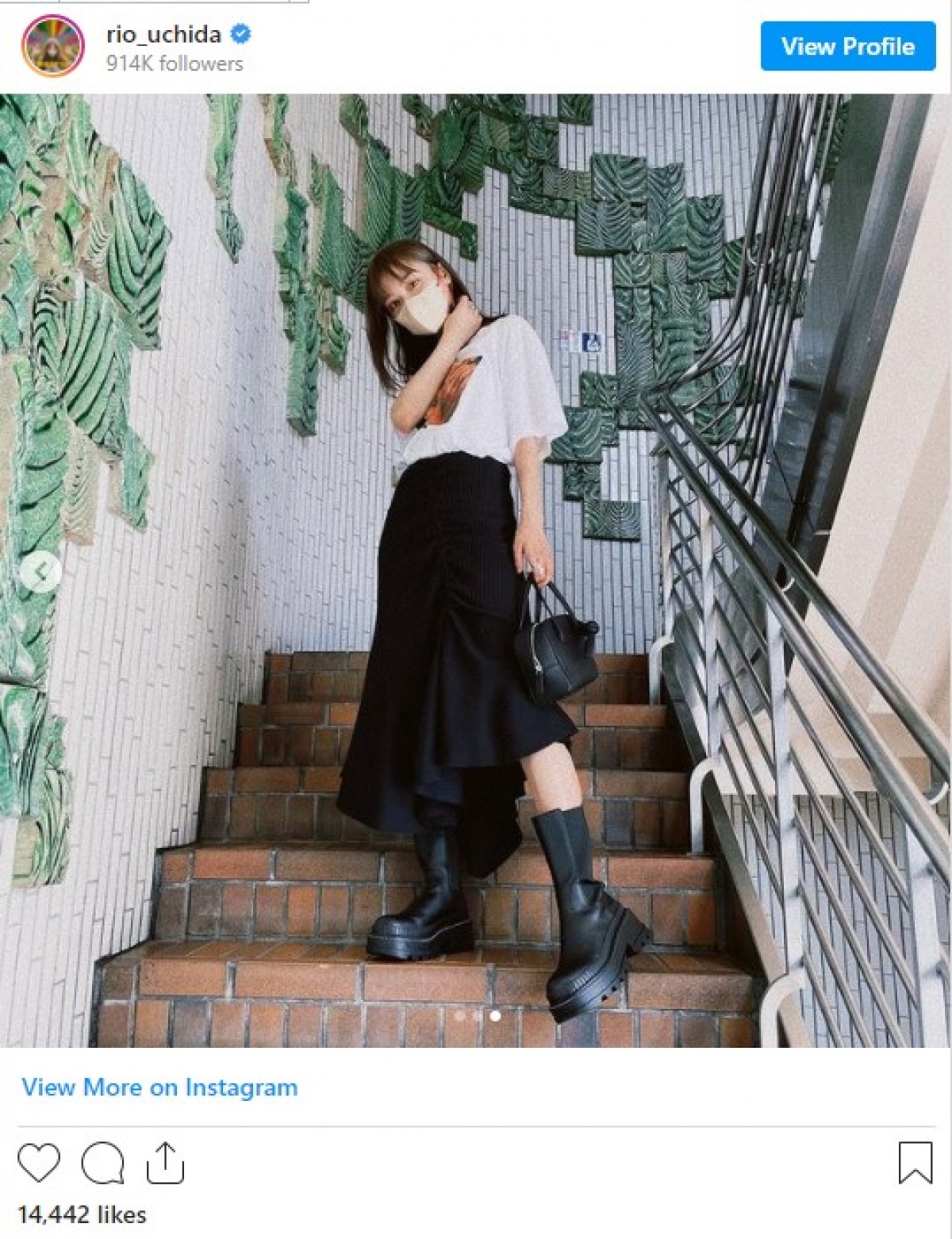Tap the View Profile button
The height and width of the screenshot is (1239, 952).
click(x=847, y=46)
